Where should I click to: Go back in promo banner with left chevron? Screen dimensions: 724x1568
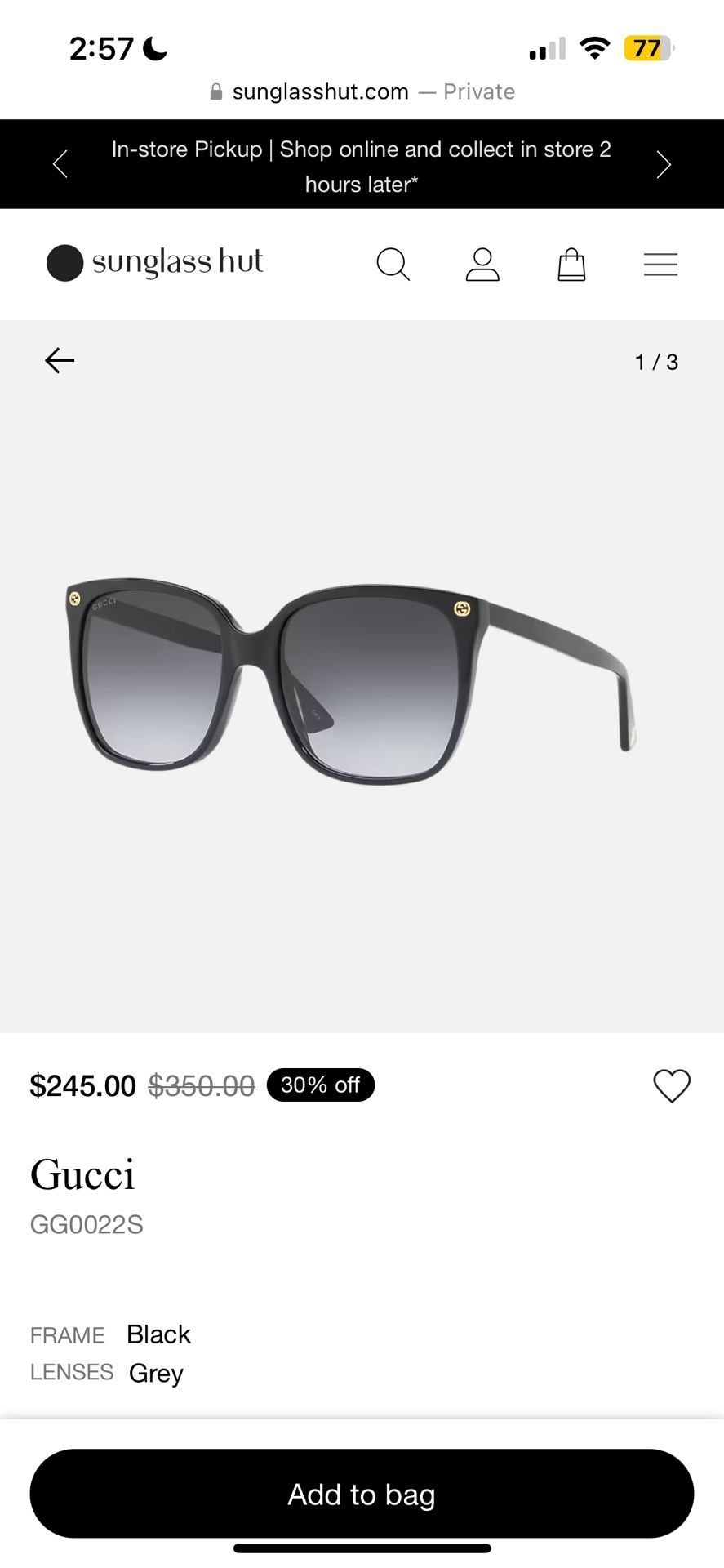60,163
